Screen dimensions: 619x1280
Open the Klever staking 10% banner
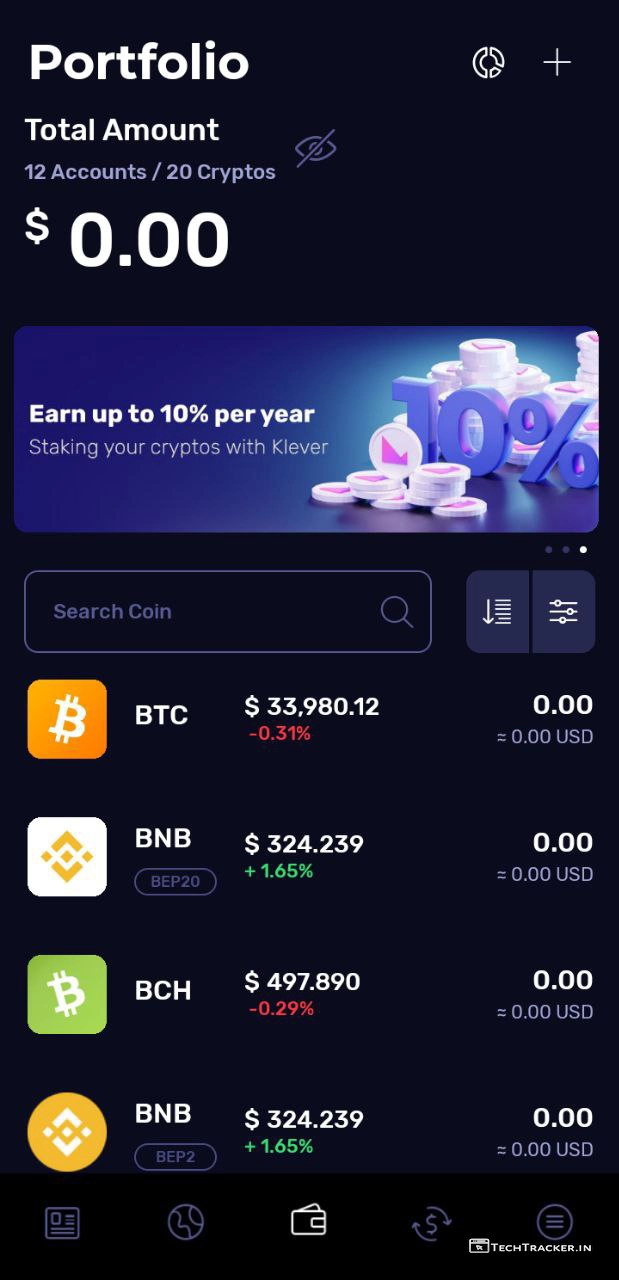point(306,429)
